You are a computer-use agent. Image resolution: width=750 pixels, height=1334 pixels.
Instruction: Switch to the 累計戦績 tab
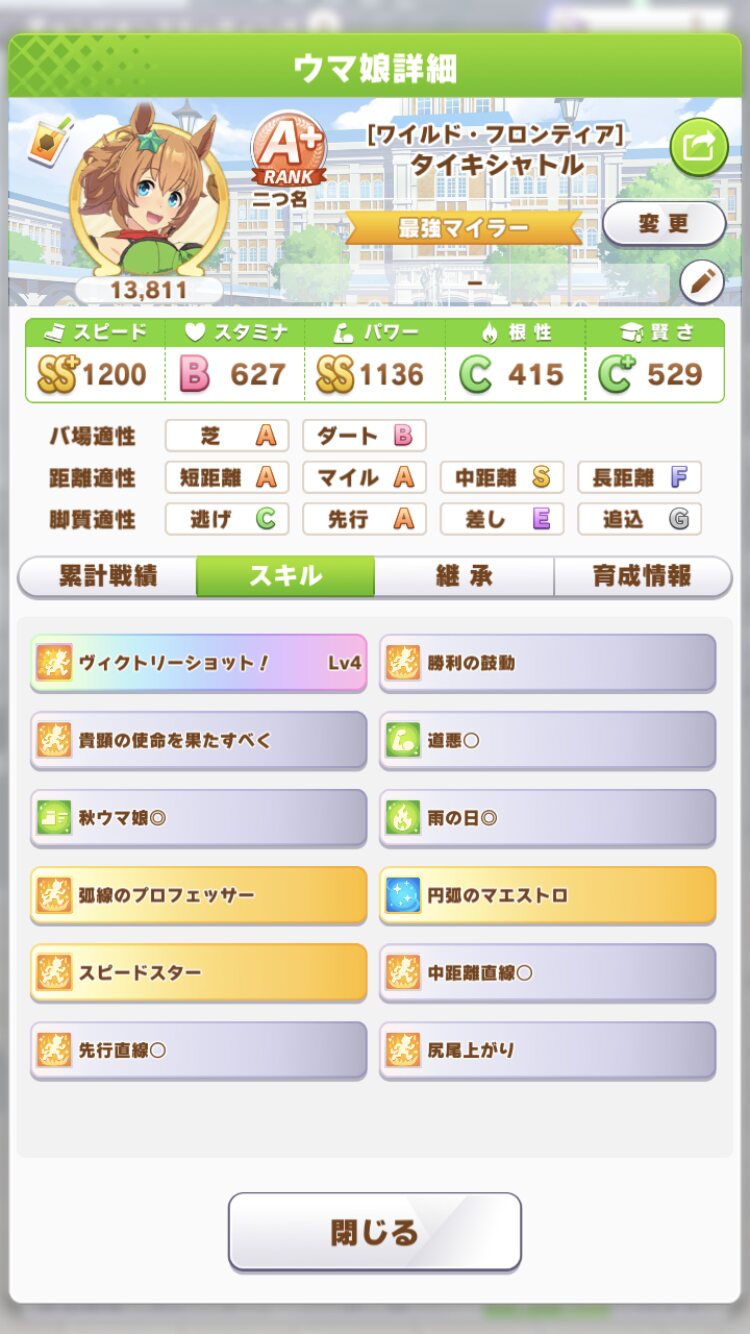pos(107,576)
